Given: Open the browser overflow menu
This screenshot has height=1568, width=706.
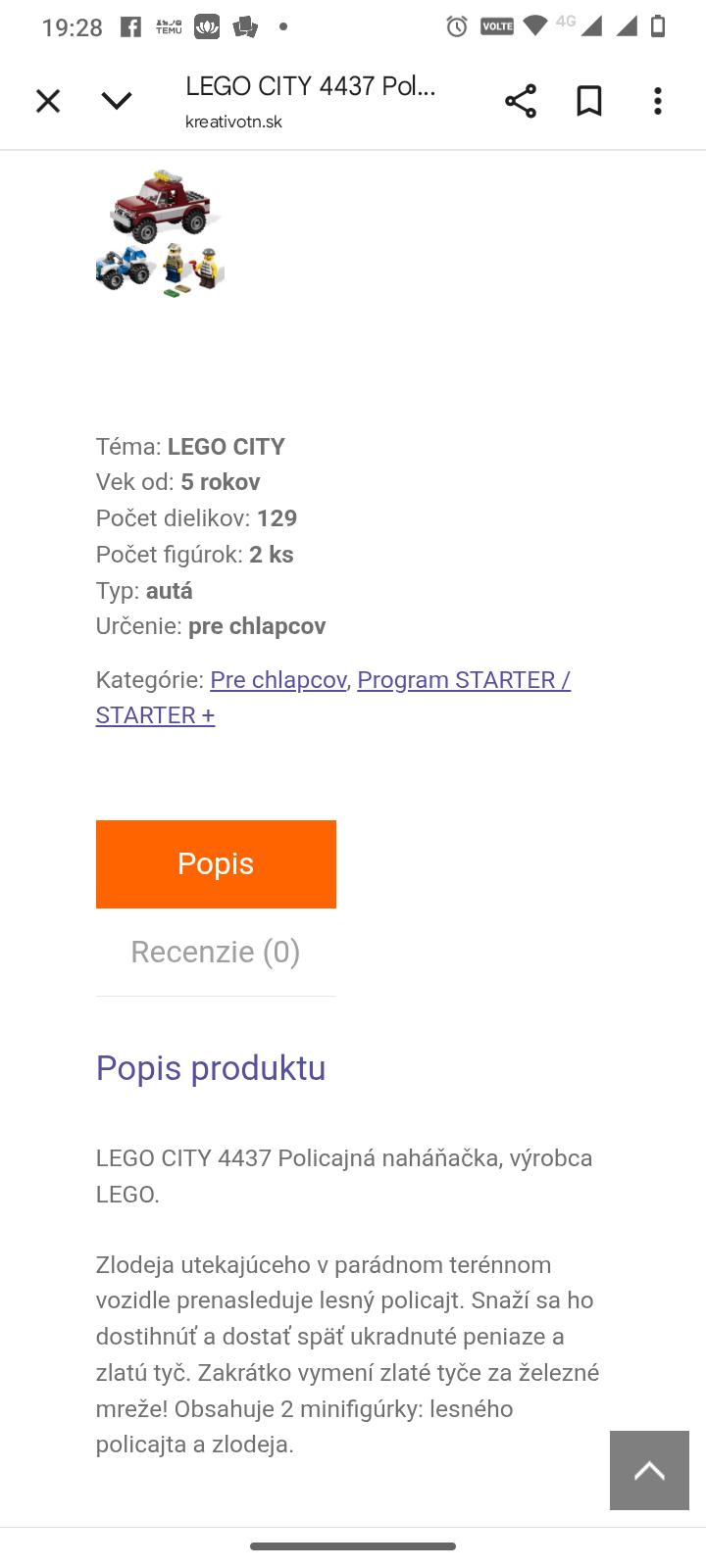Looking at the screenshot, I should (x=658, y=101).
